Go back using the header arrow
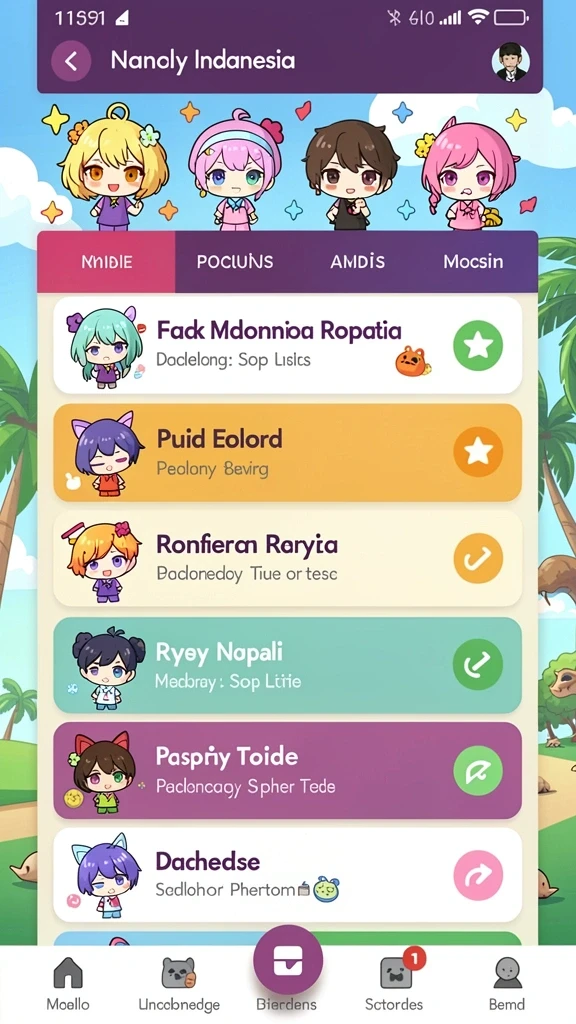The height and width of the screenshot is (1024, 576). click(x=71, y=62)
